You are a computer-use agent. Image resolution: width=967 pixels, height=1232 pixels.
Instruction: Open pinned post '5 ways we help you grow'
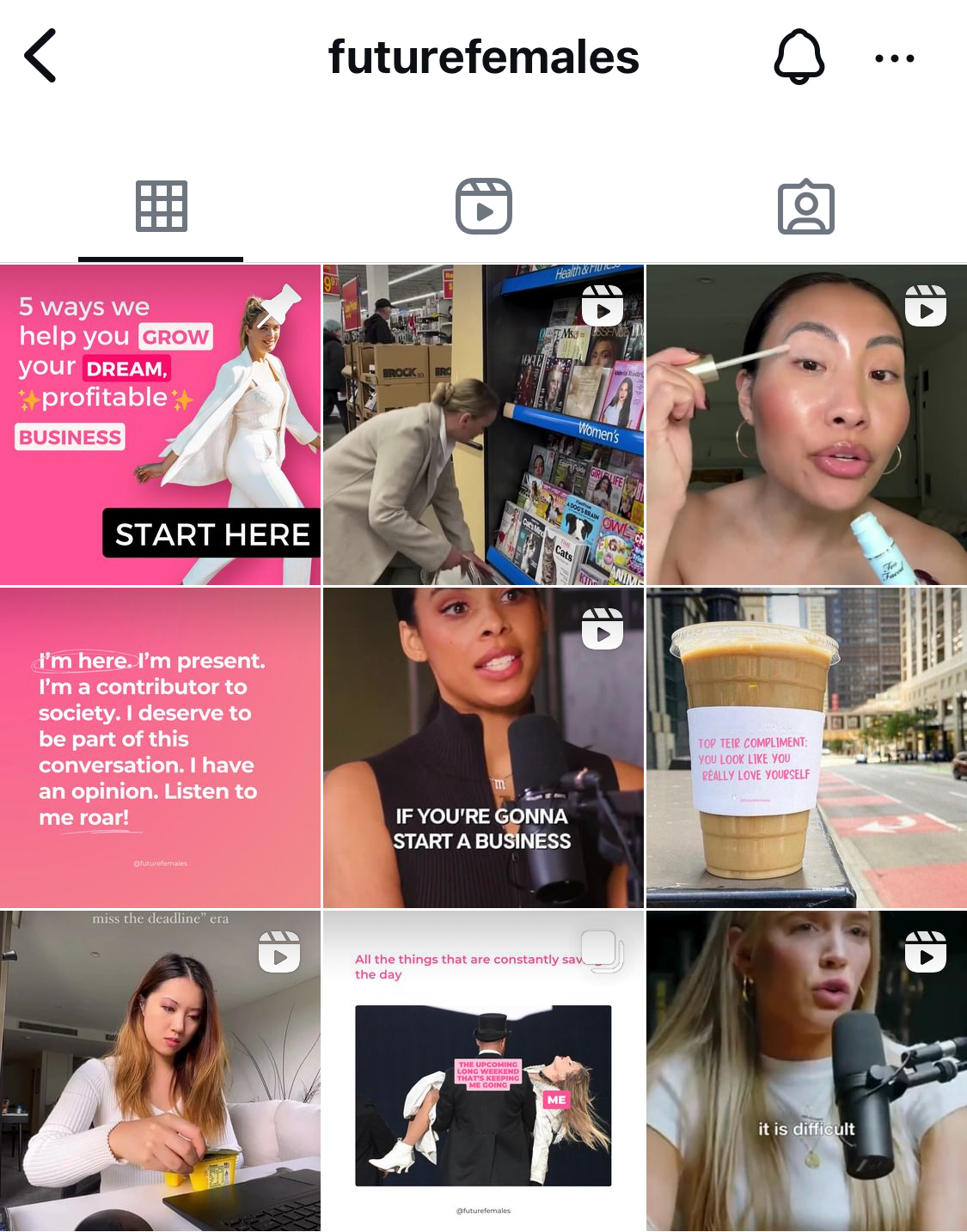160,425
